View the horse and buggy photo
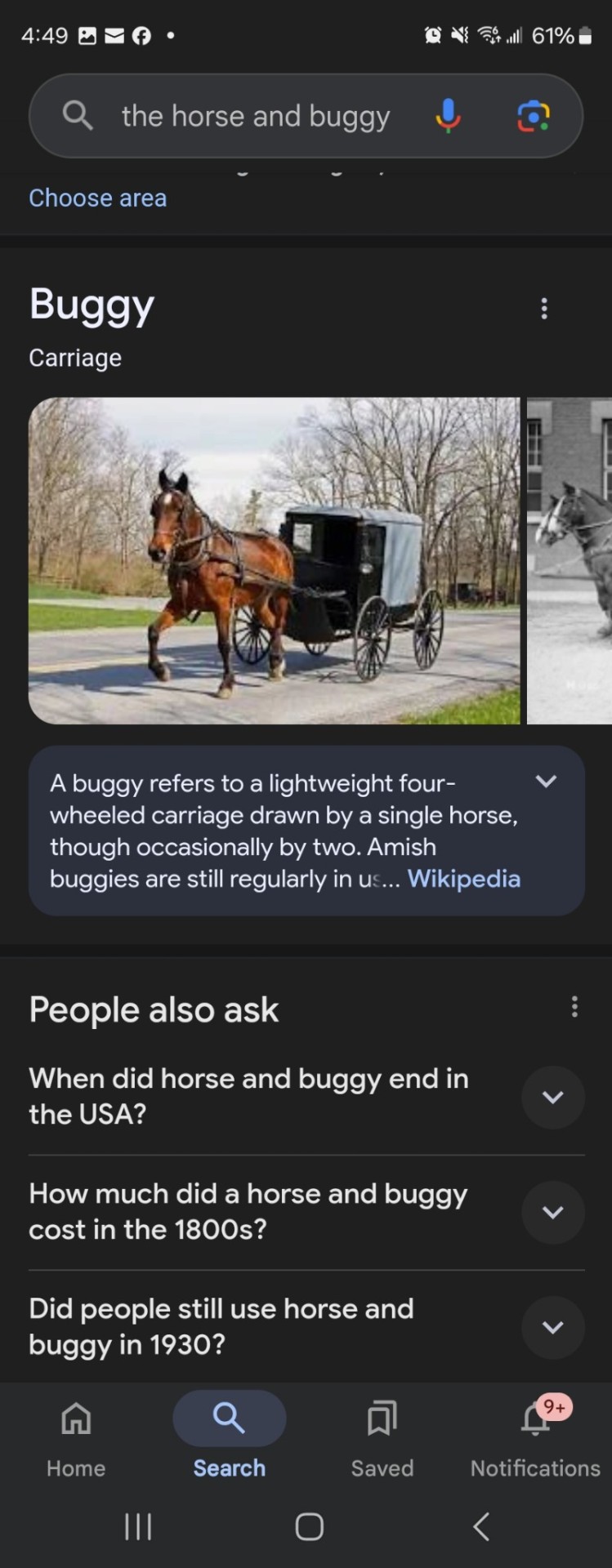Viewport: 612px width, 1568px height. (274, 560)
